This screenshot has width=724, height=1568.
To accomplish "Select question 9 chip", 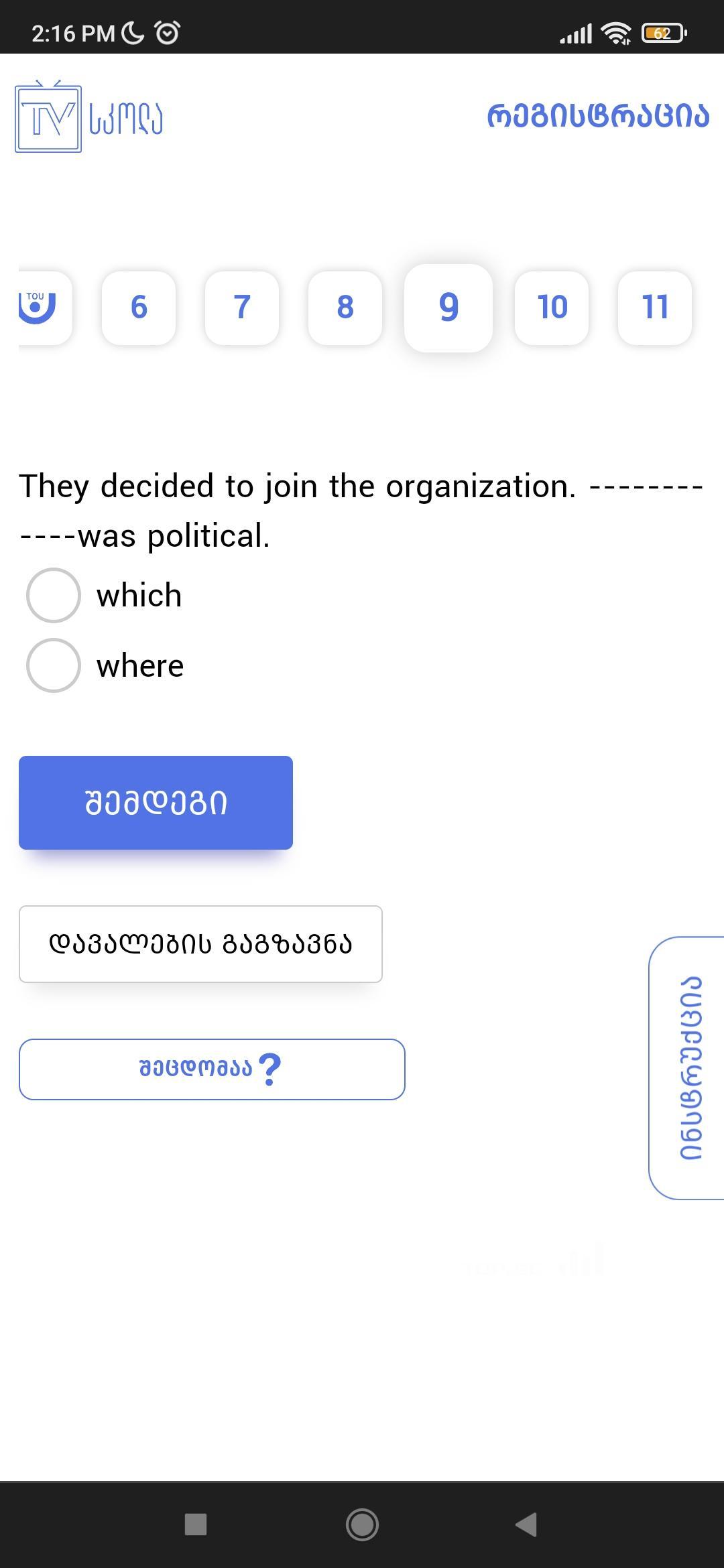I will (x=448, y=308).
